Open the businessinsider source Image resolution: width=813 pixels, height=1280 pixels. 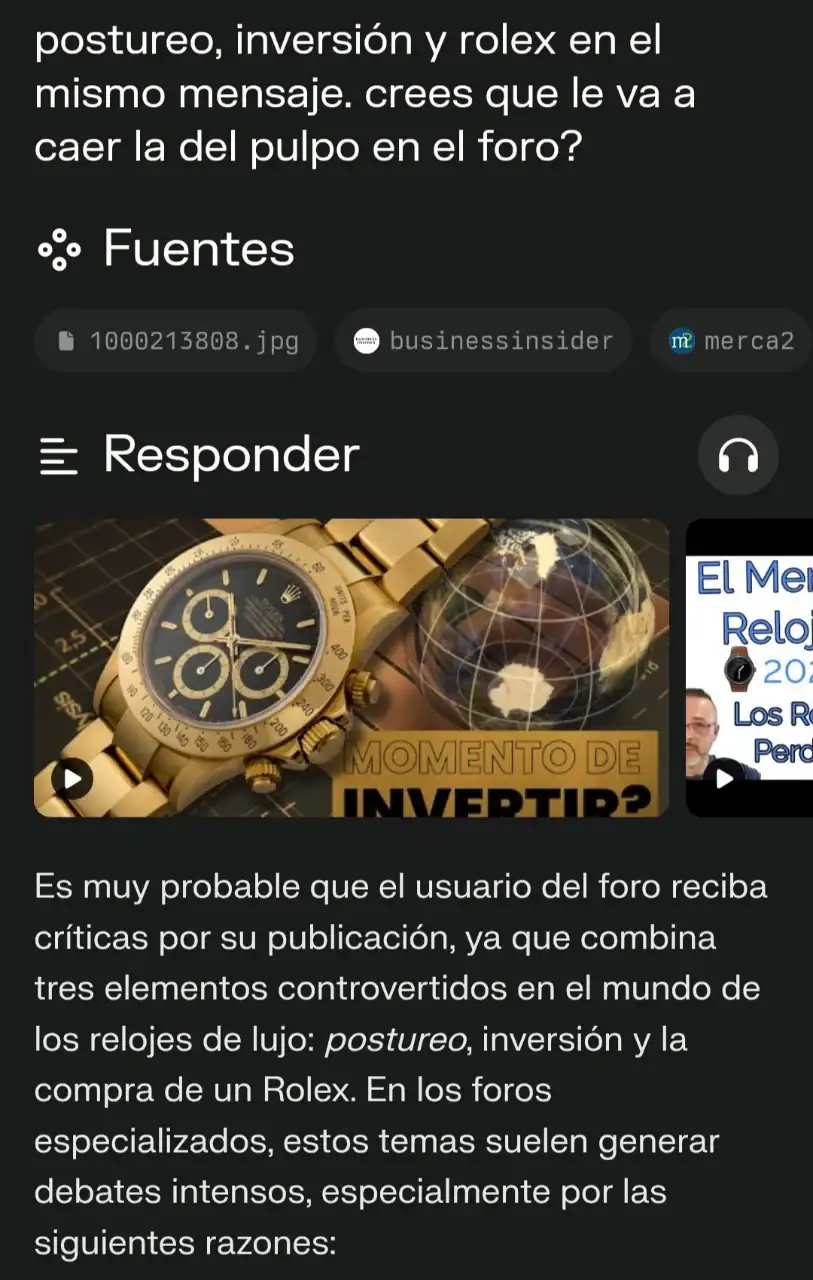tap(483, 341)
